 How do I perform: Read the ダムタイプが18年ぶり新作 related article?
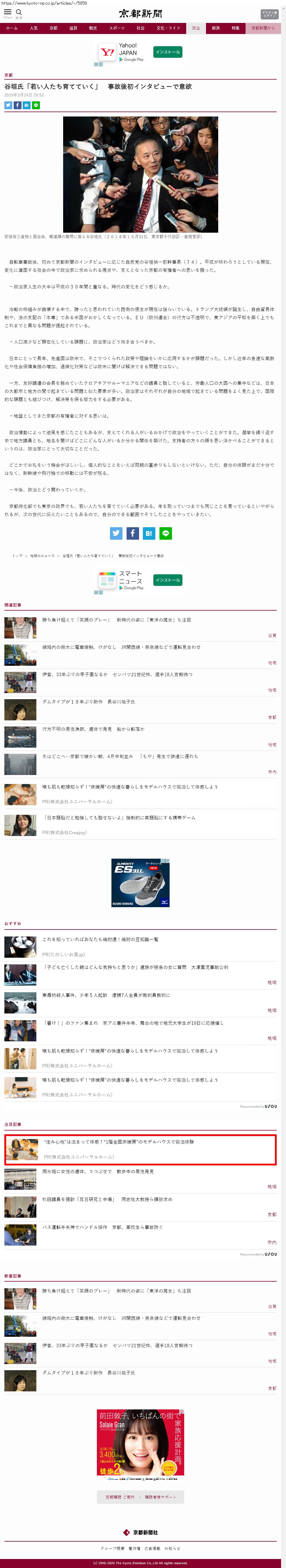pos(89,702)
